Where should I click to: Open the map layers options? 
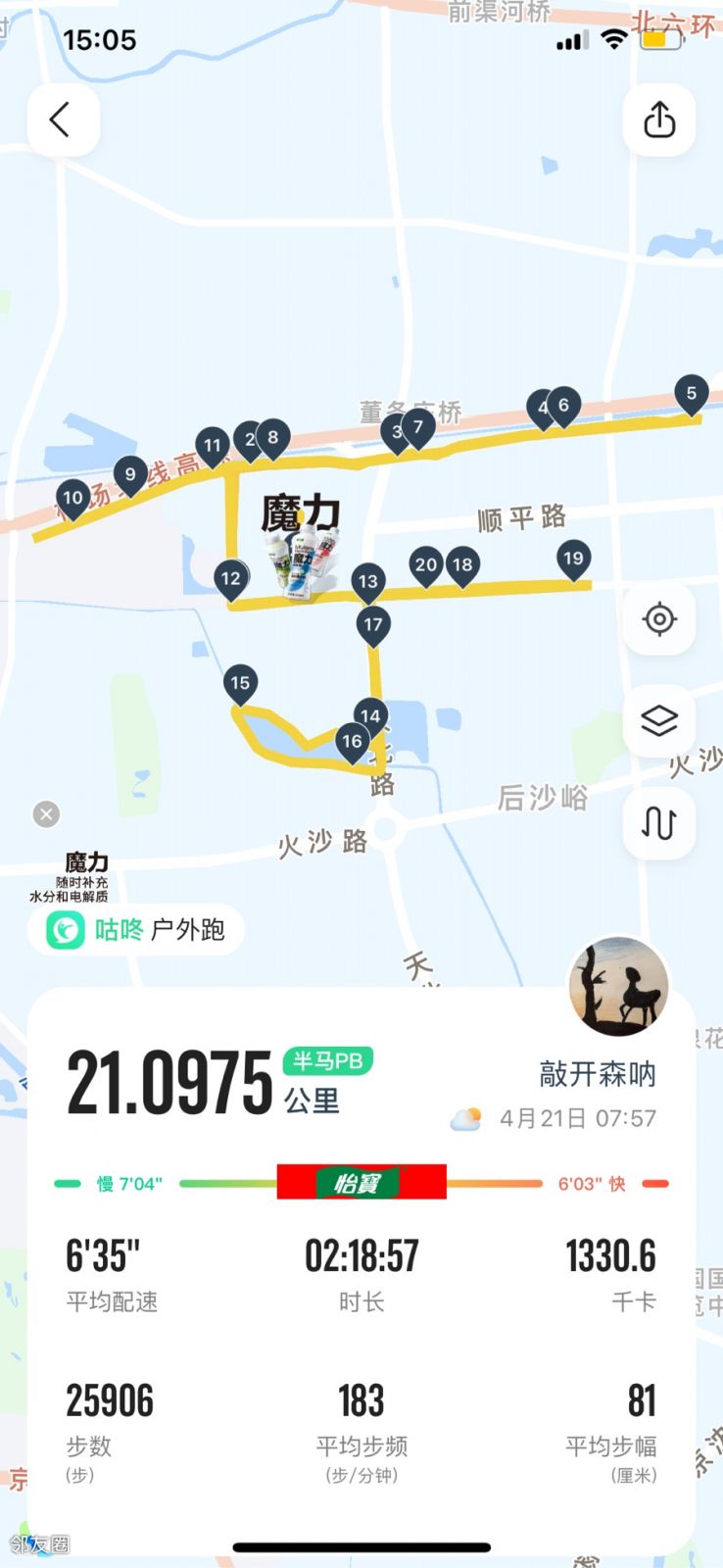[x=659, y=721]
